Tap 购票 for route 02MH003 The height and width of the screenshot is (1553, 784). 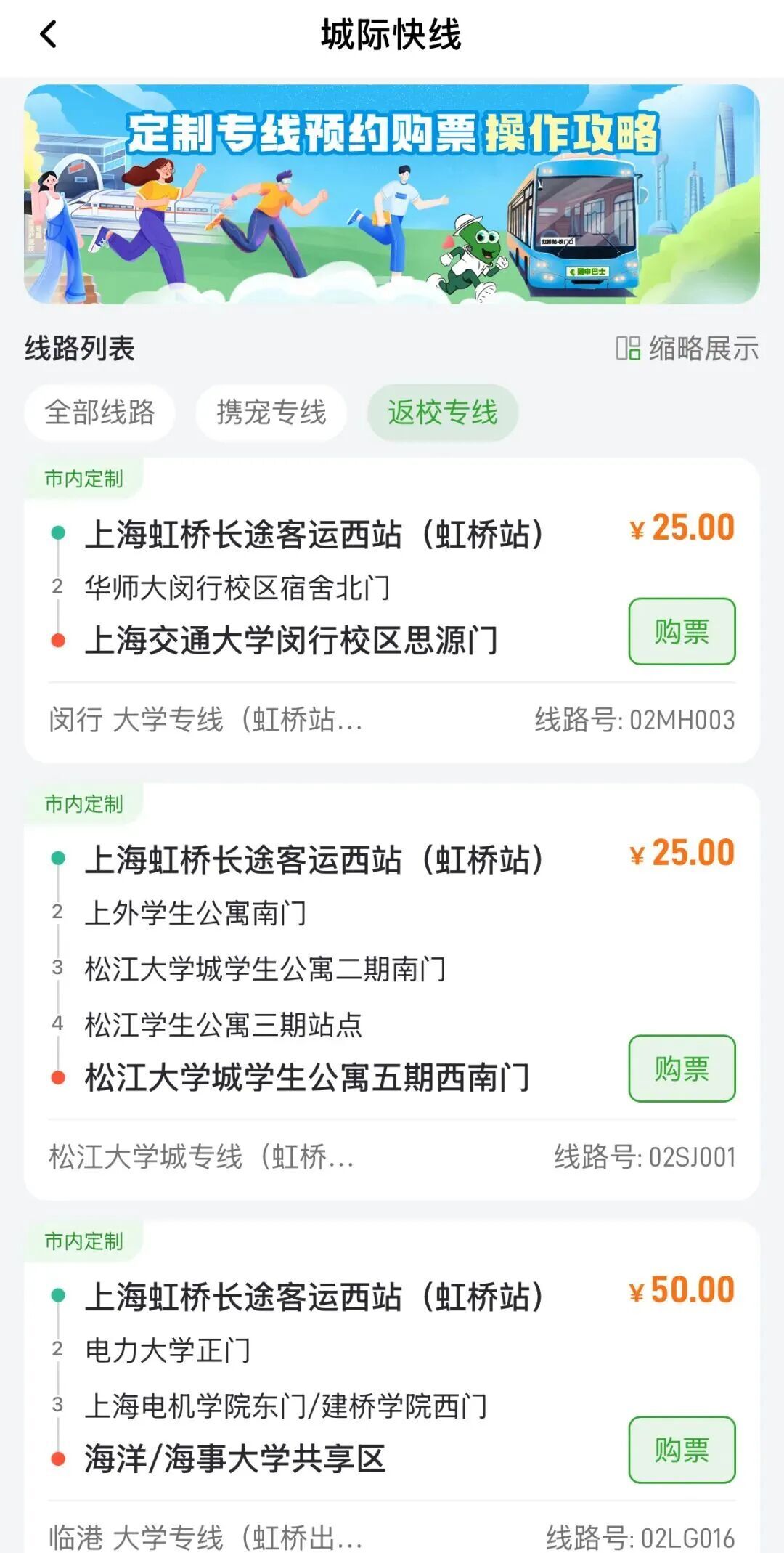tap(681, 631)
